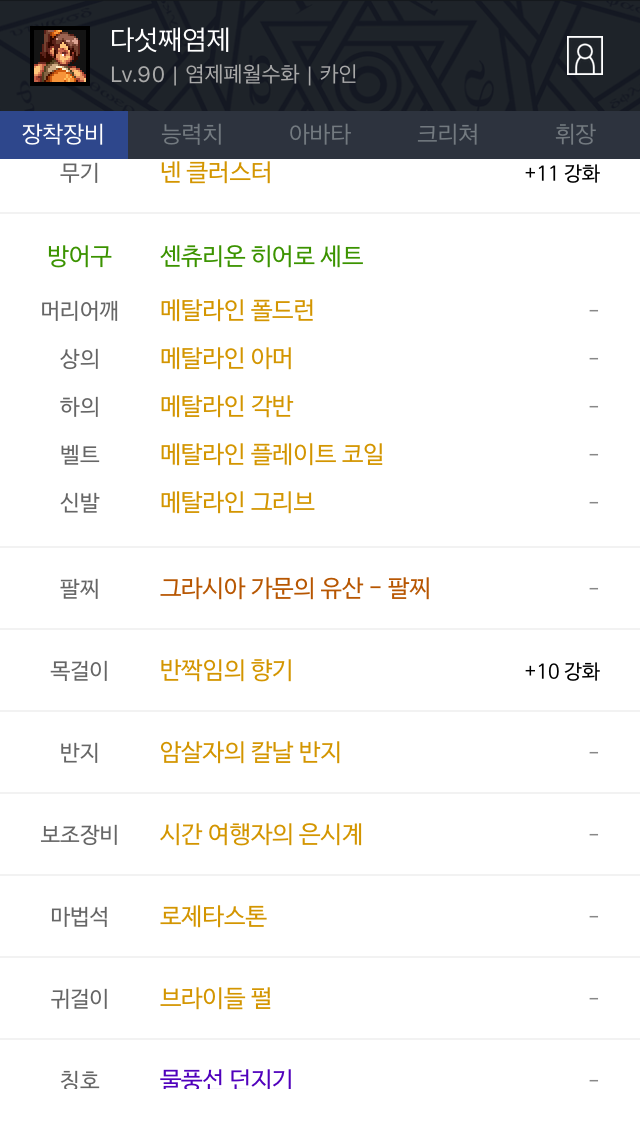Open the 브라이들 펄 earring item
Viewport: 640px width, 1136px height.
[215, 998]
